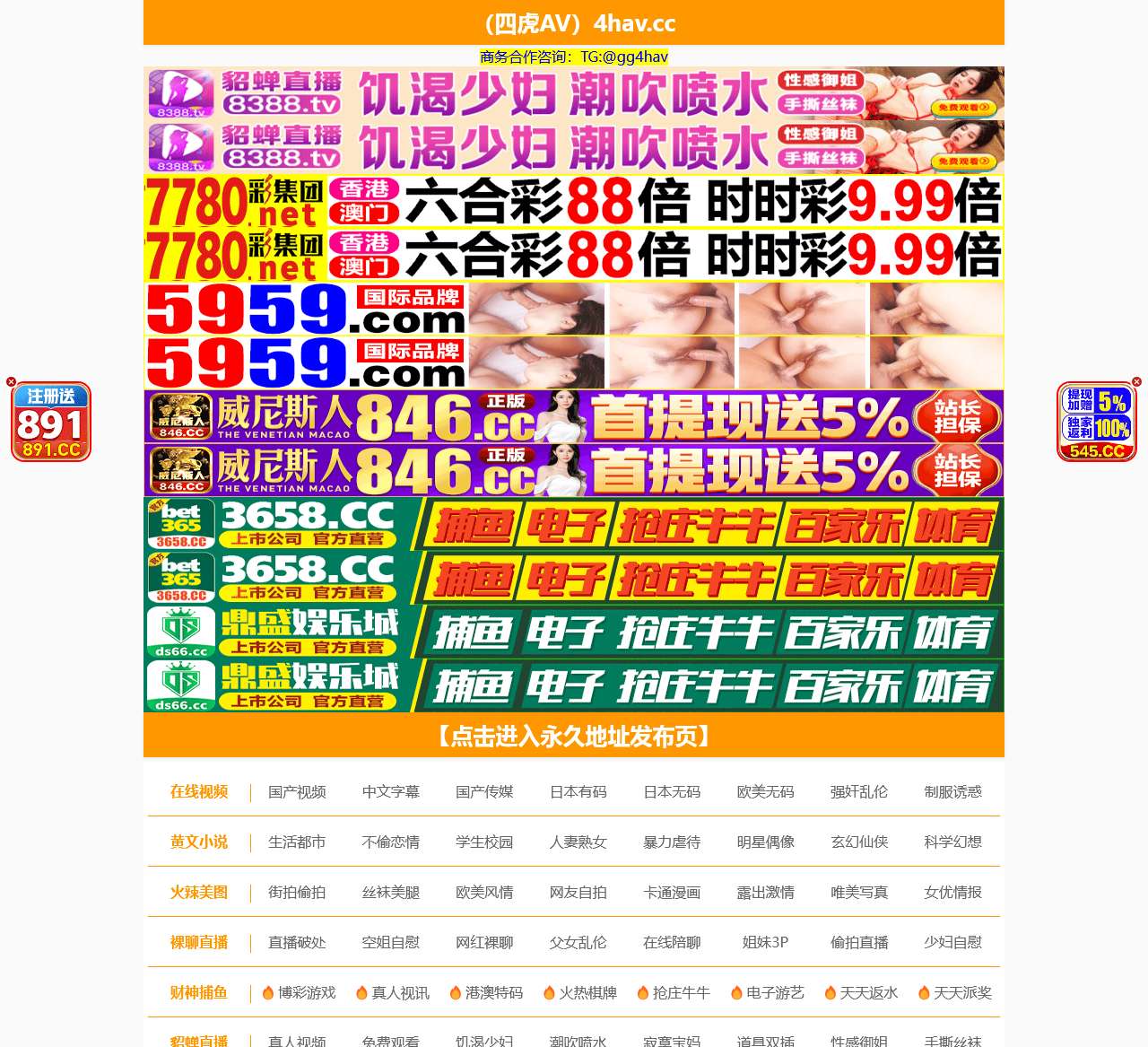Tap the 天天返水 link

868,993
